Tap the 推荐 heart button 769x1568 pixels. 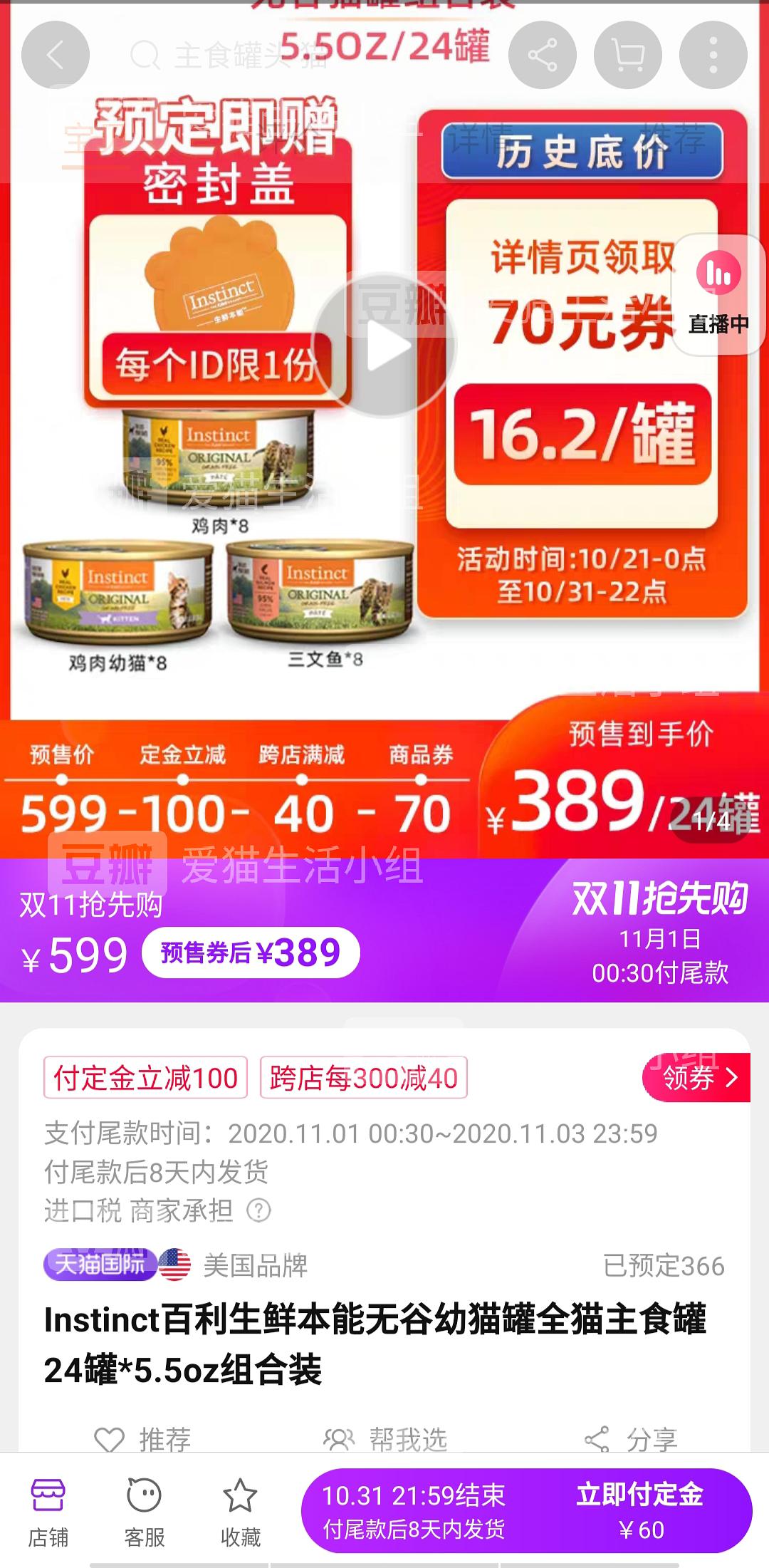click(x=142, y=1439)
